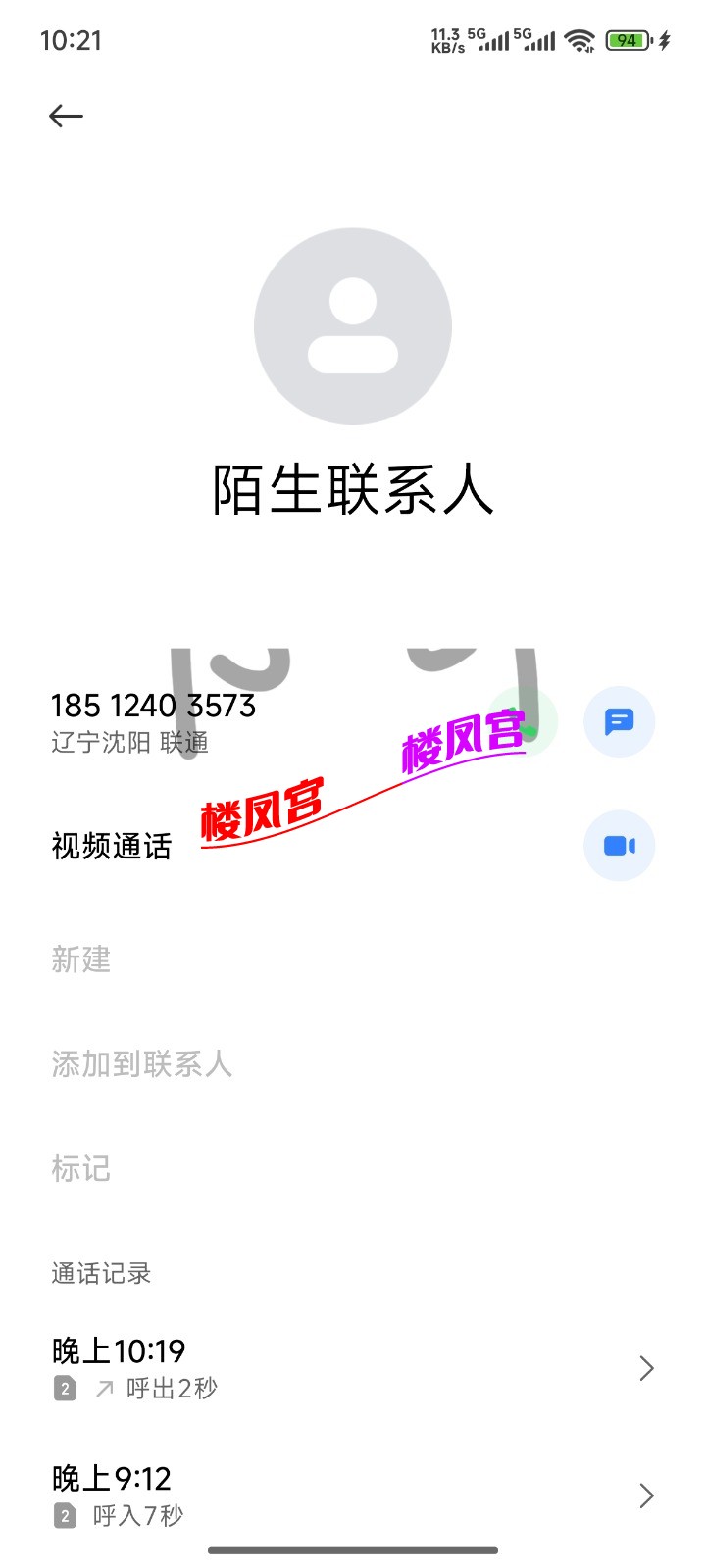Viewport: 706px width, 1568px height.
Task: Tap 添加到联系人 to add to contacts
Action: point(141,1064)
